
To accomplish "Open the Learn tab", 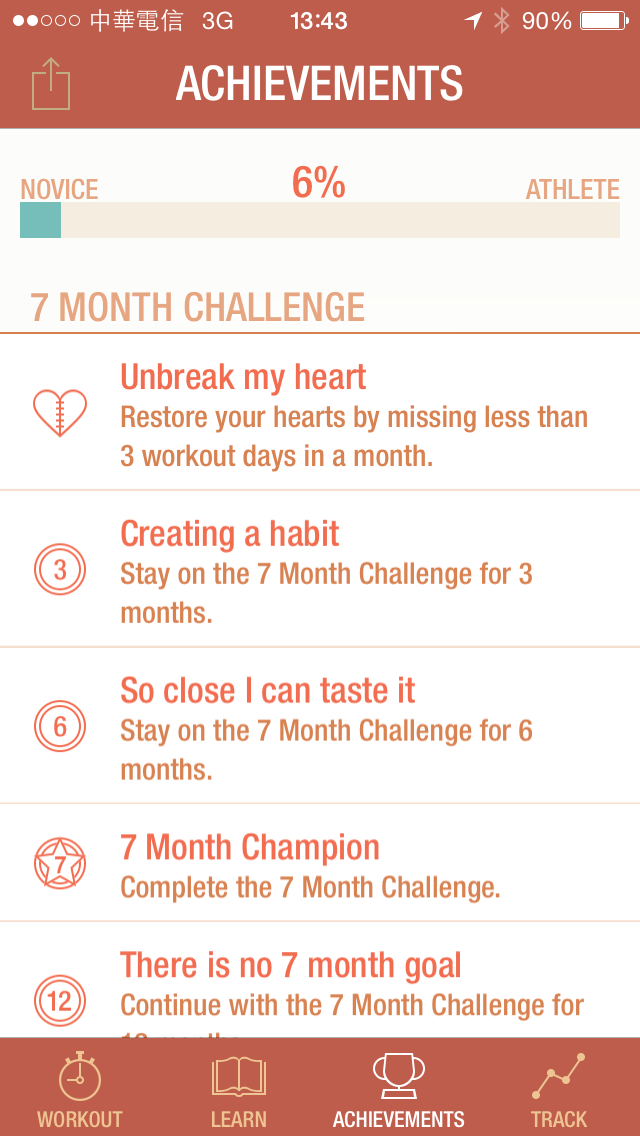I will (x=239, y=1088).
